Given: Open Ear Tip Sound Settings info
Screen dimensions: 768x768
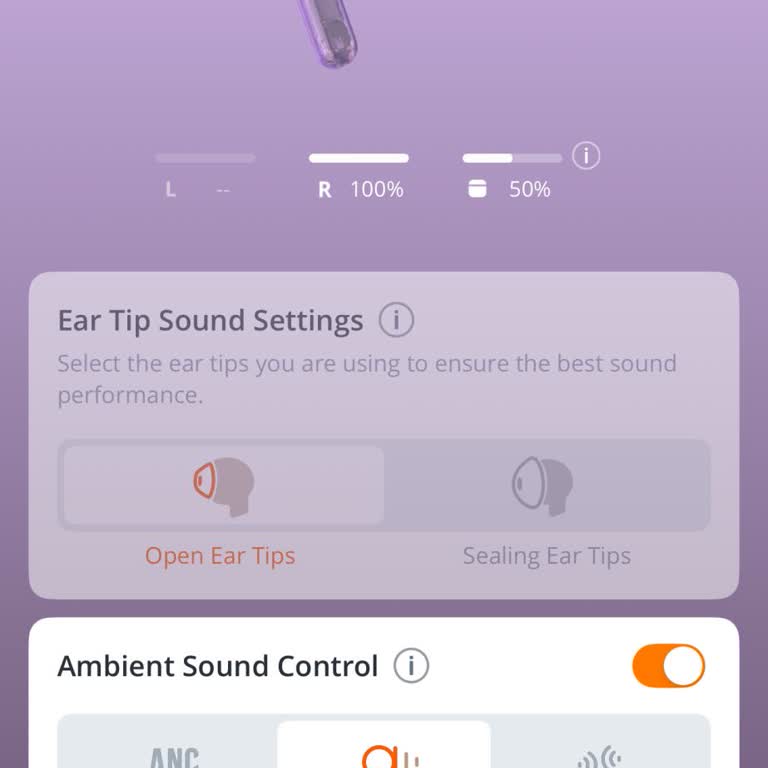Looking at the screenshot, I should tap(397, 321).
